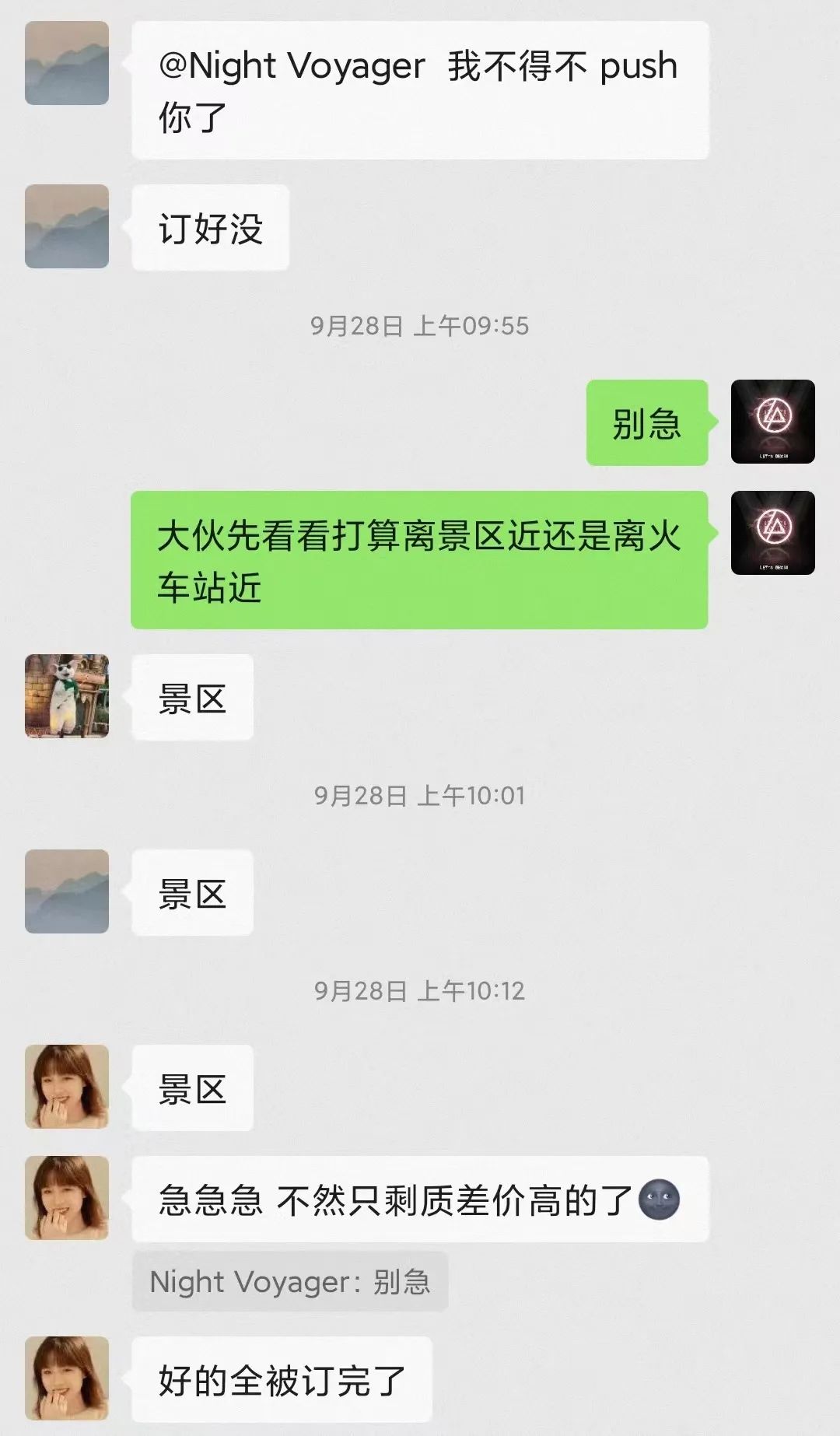Screen dimensions: 840x1436
Task: Open the avatar beside '好的全被订完了' message
Action: (x=67, y=1378)
